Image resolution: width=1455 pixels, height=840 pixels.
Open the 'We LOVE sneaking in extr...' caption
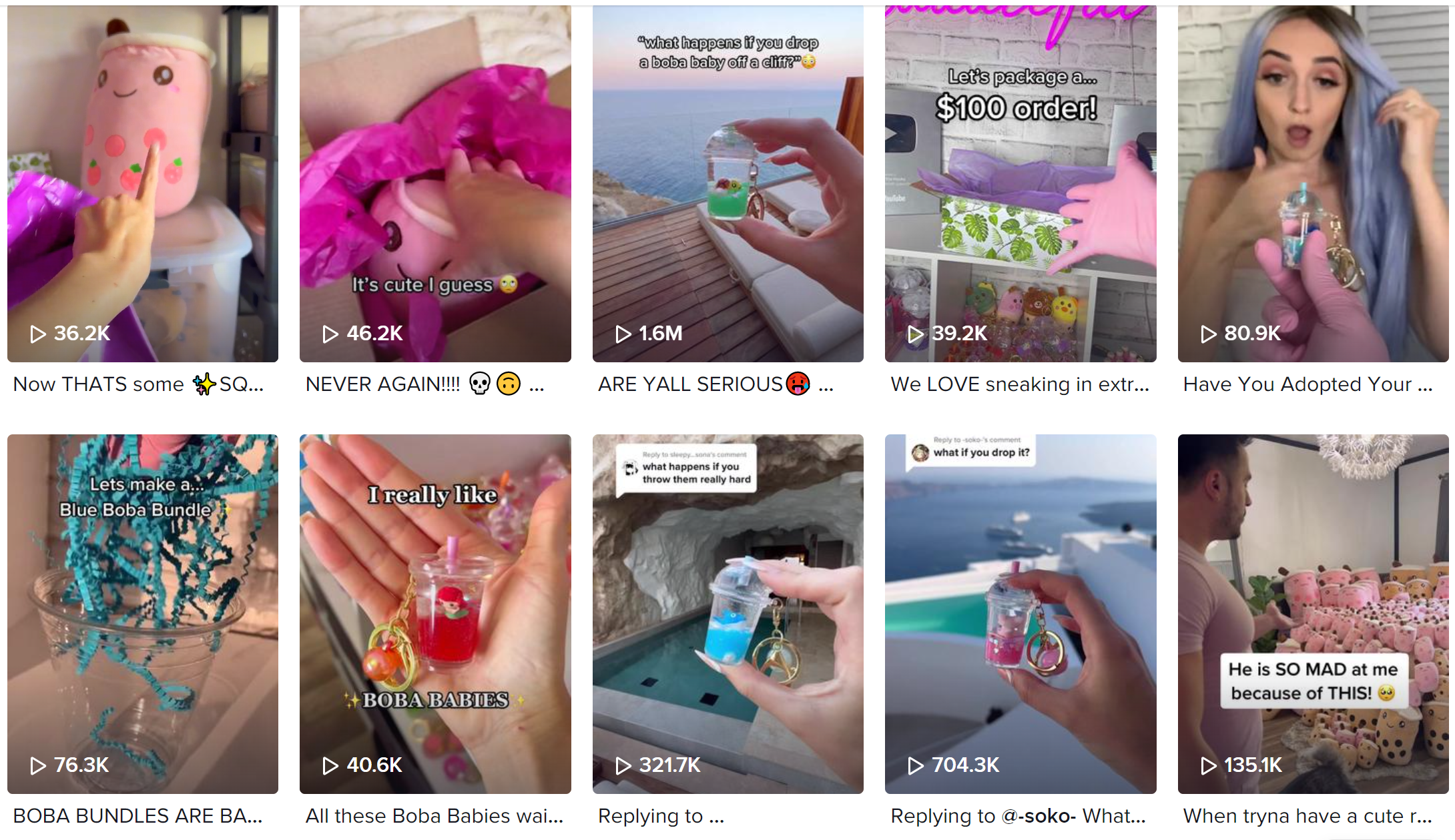pos(1019,384)
